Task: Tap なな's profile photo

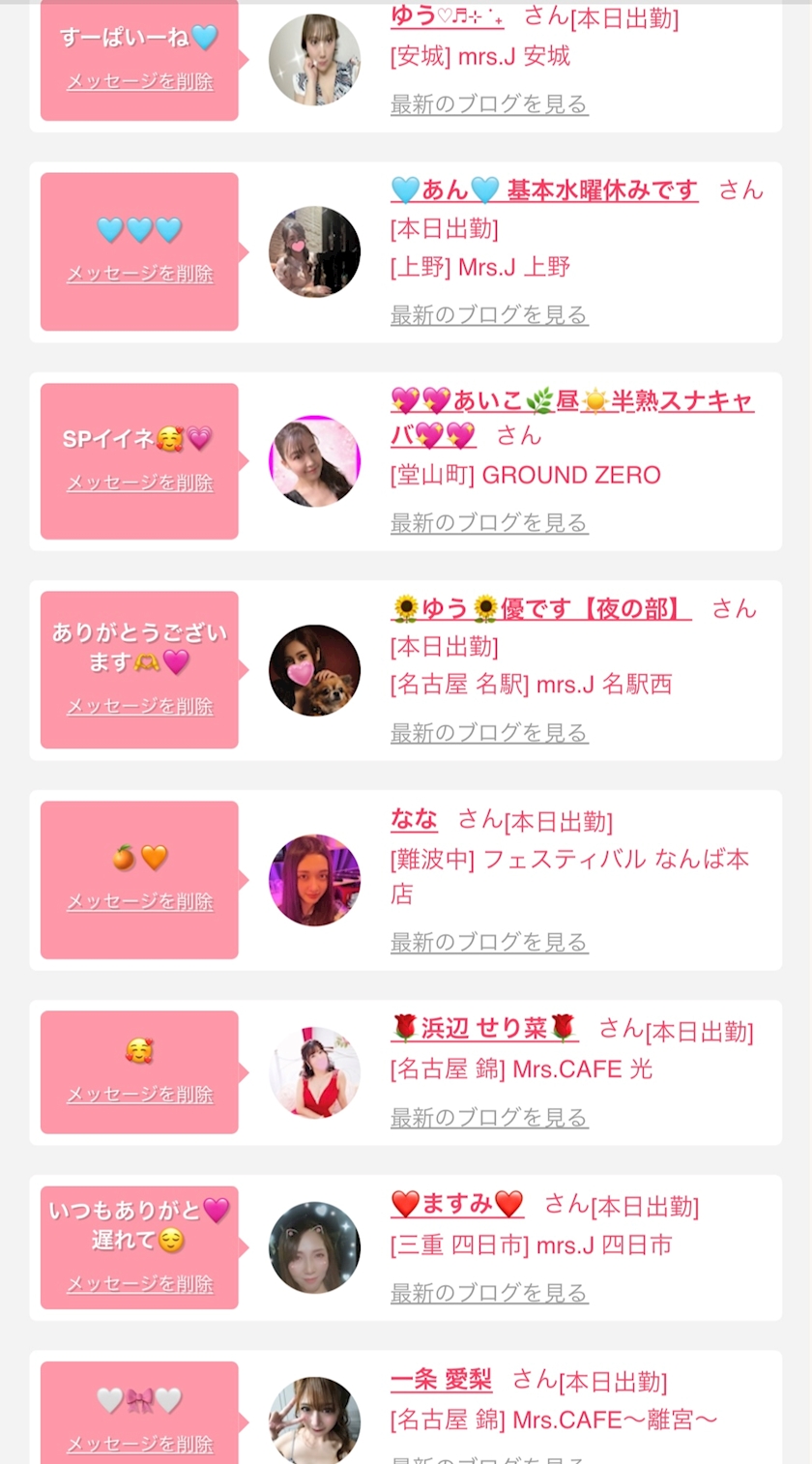Action: tap(314, 880)
